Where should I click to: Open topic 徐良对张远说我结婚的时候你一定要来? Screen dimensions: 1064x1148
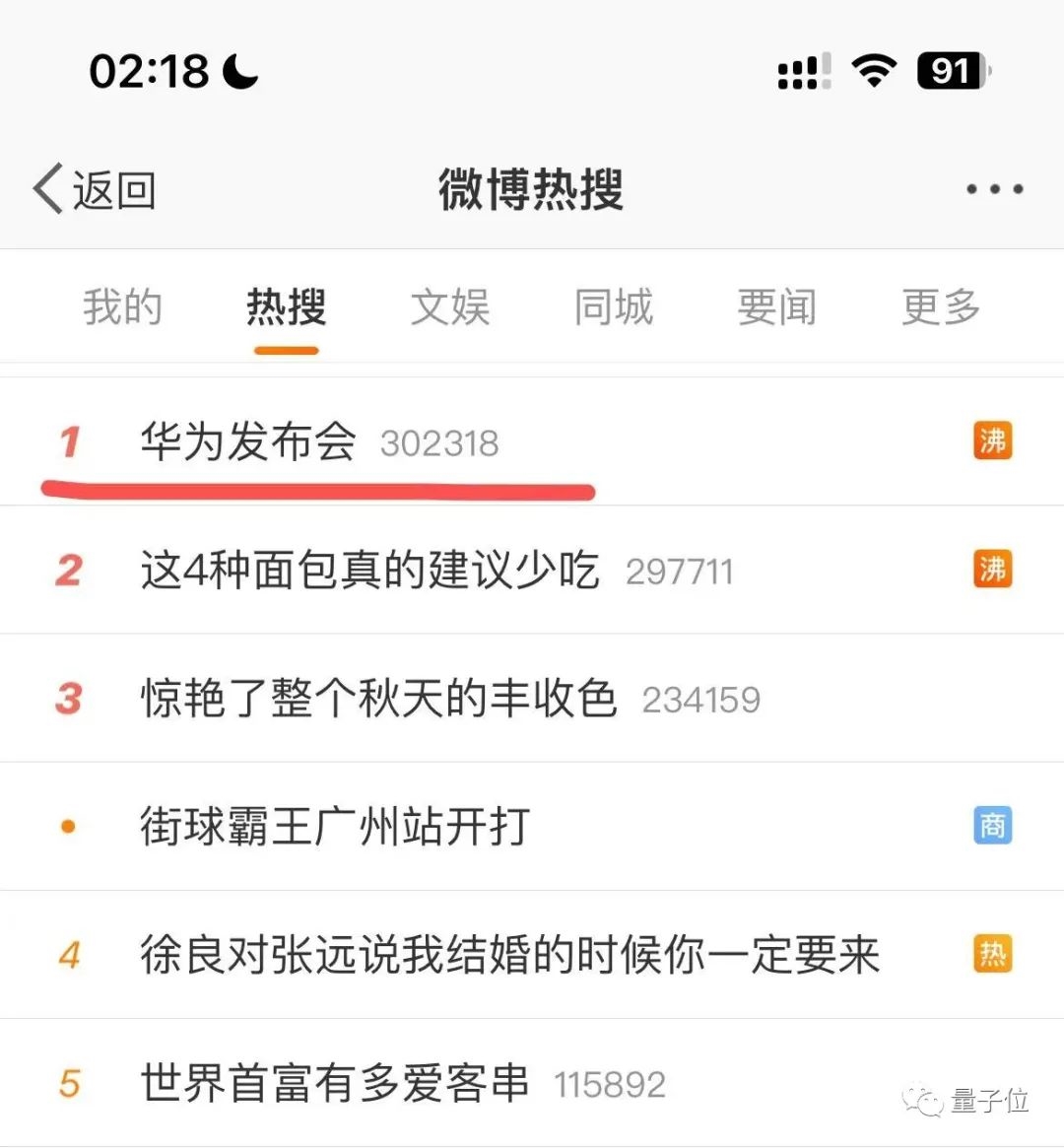509,955
